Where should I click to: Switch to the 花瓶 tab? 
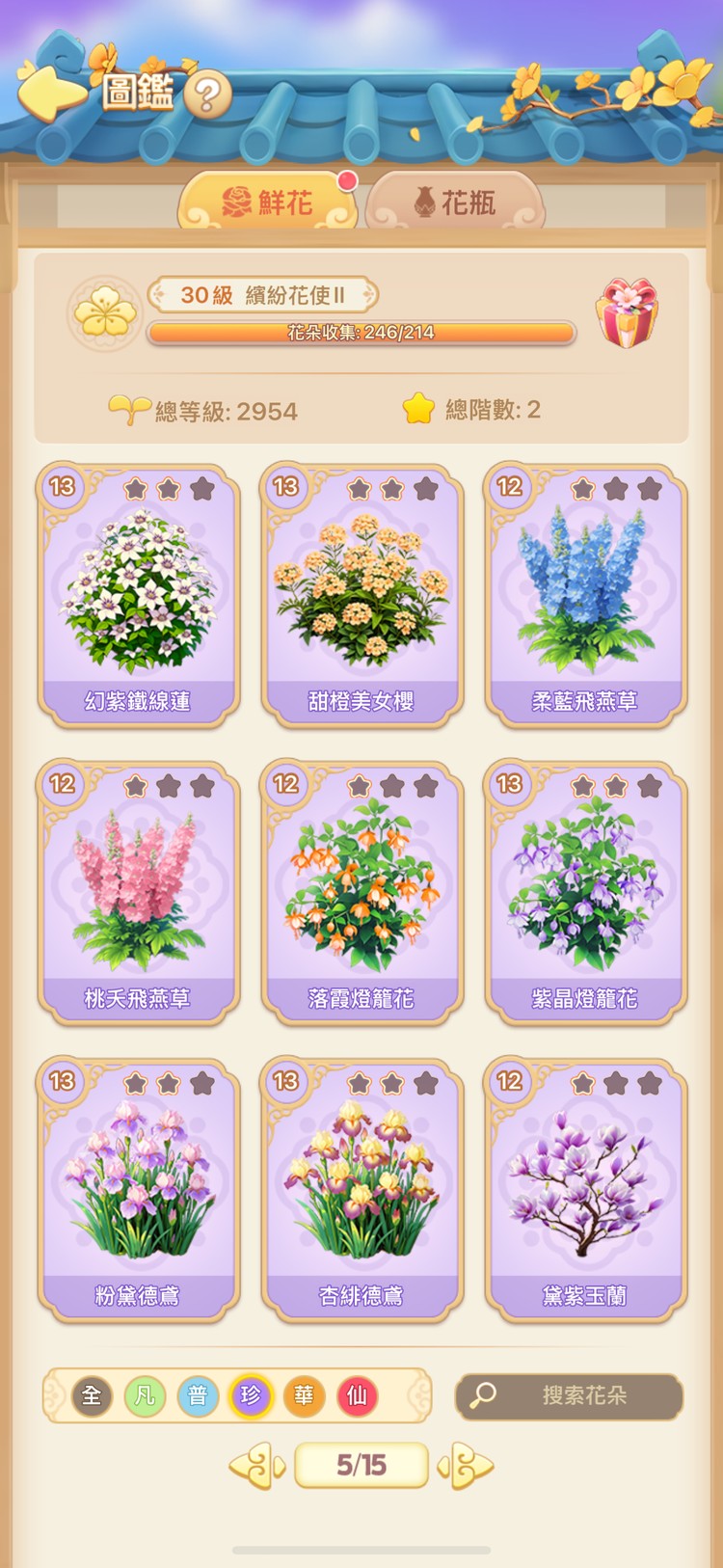pyautogui.click(x=455, y=203)
